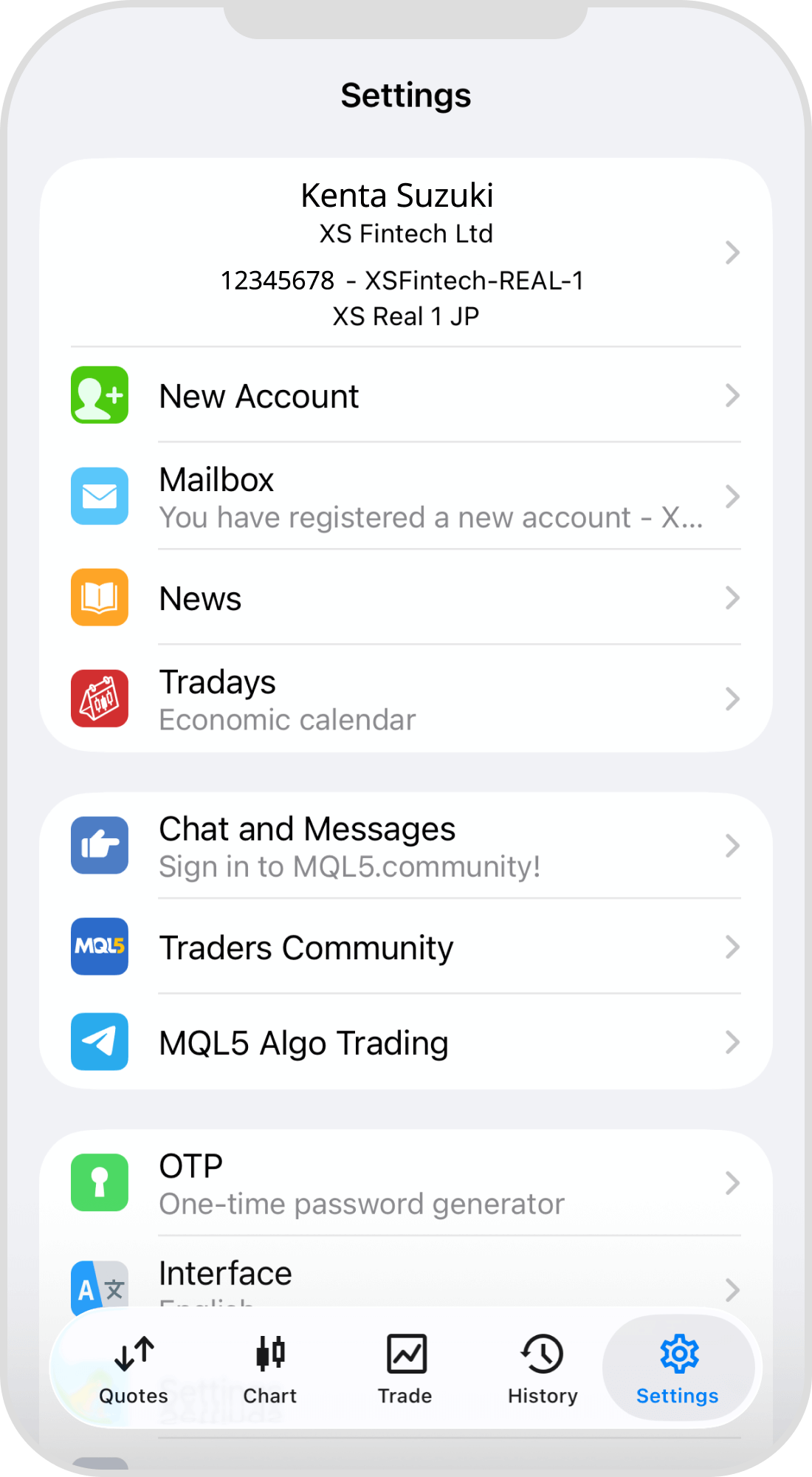
Task: Select the Settings tab
Action: coord(678,1368)
